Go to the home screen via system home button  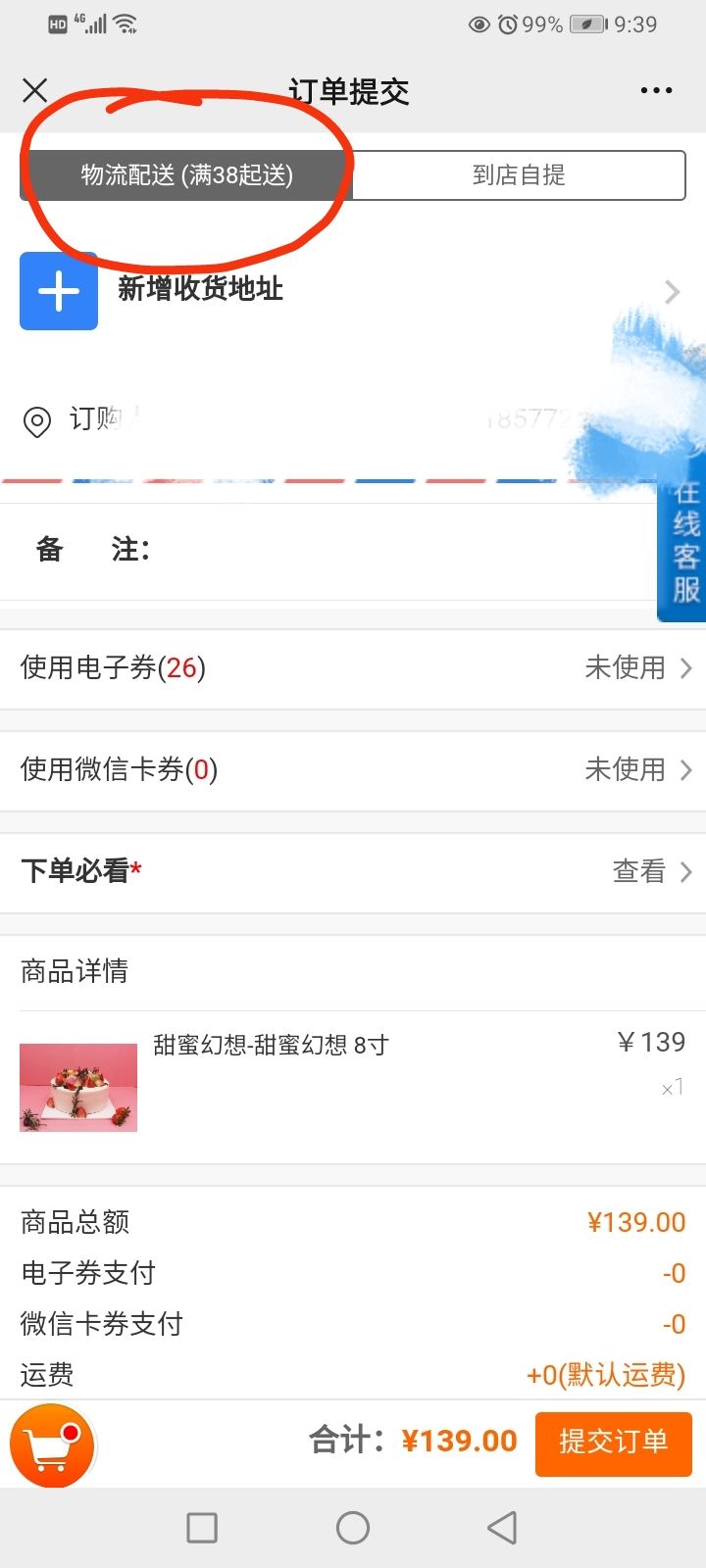click(x=353, y=1527)
